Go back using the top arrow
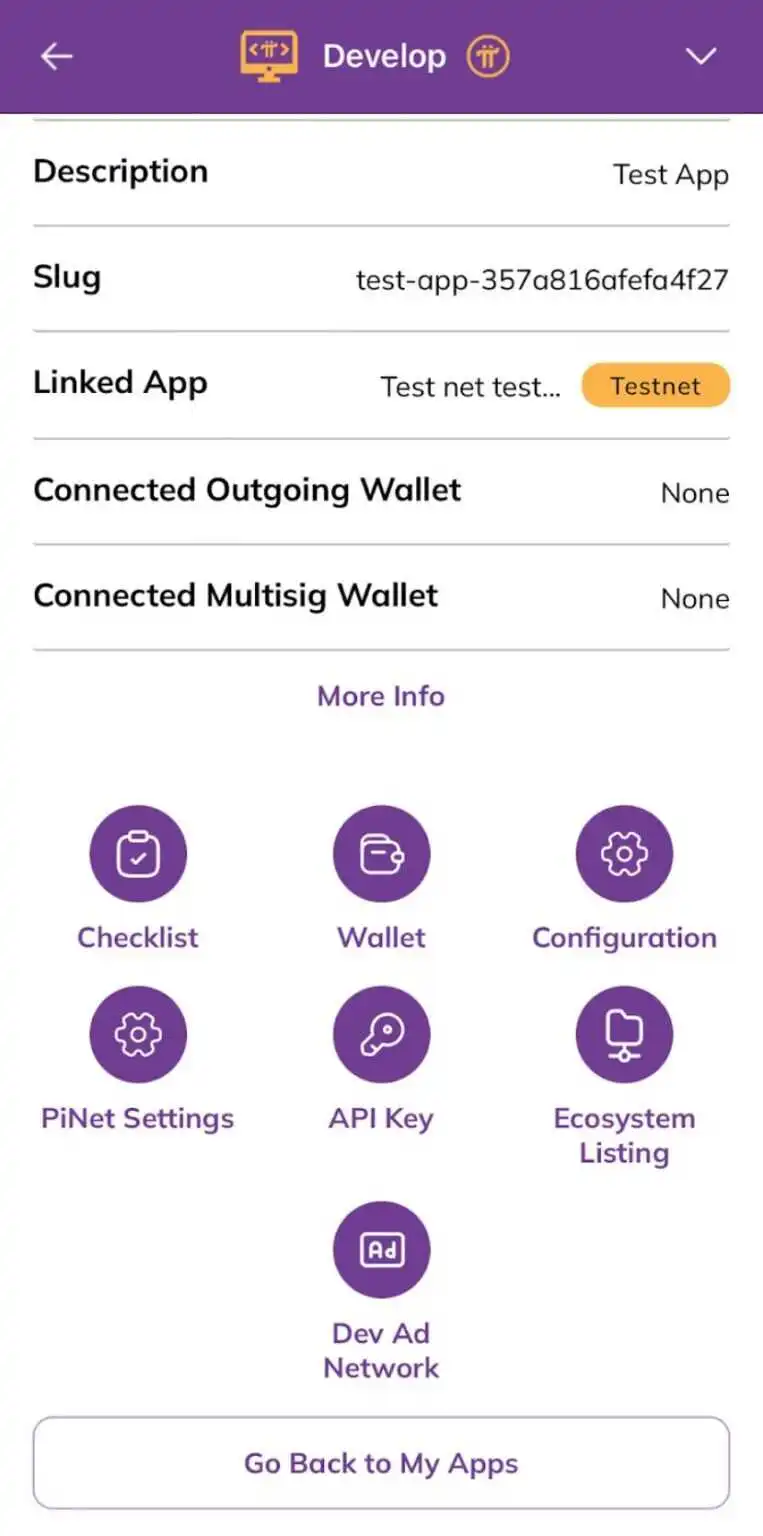763x1536 pixels. point(56,57)
